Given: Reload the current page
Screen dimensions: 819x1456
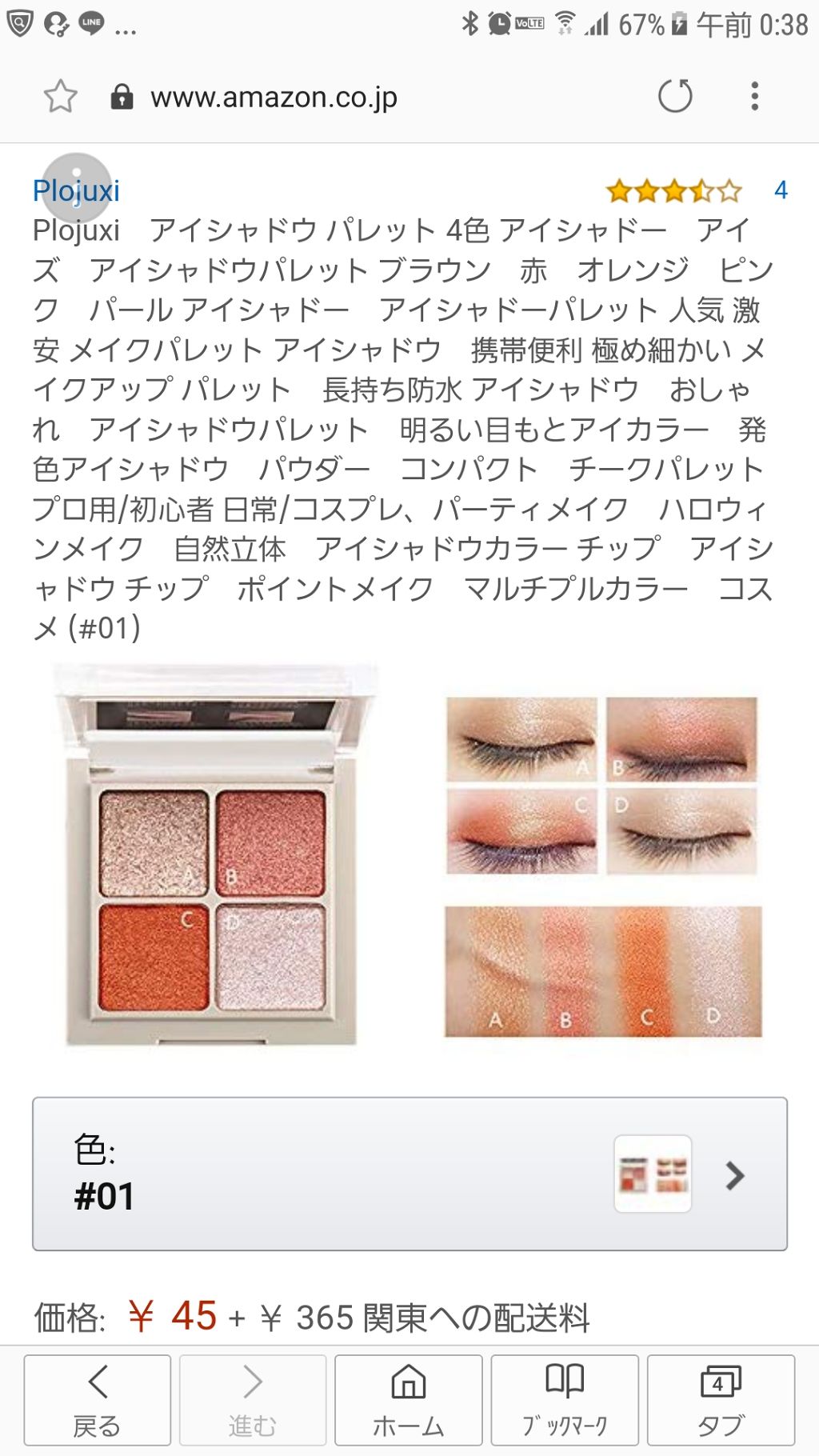Looking at the screenshot, I should [674, 97].
